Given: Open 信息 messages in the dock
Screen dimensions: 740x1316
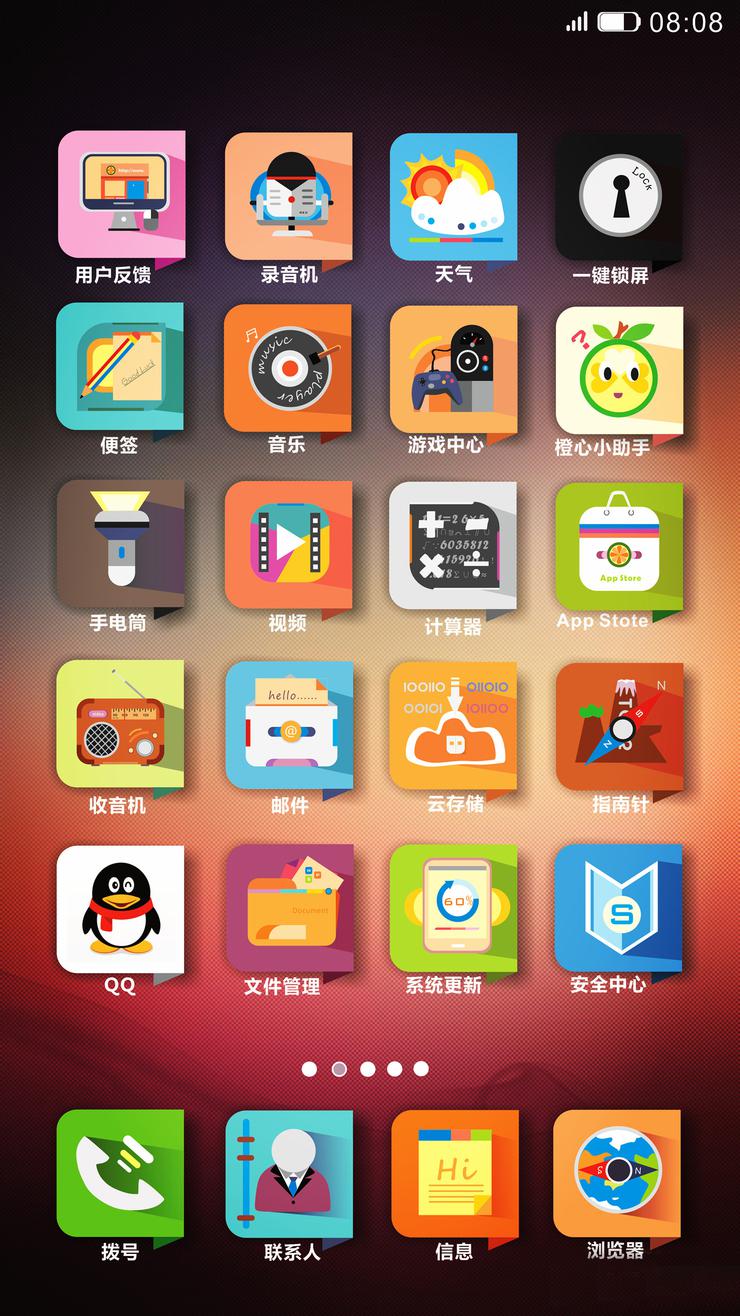Looking at the screenshot, I should click(x=454, y=1172).
